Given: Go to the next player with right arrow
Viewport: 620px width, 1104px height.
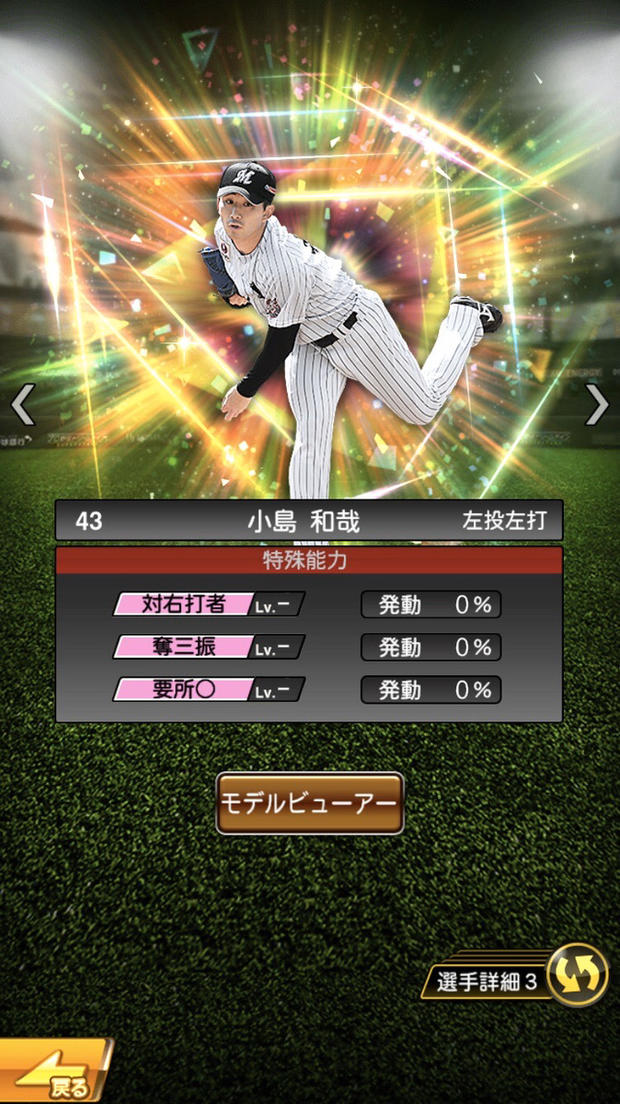Looking at the screenshot, I should coord(597,404).
